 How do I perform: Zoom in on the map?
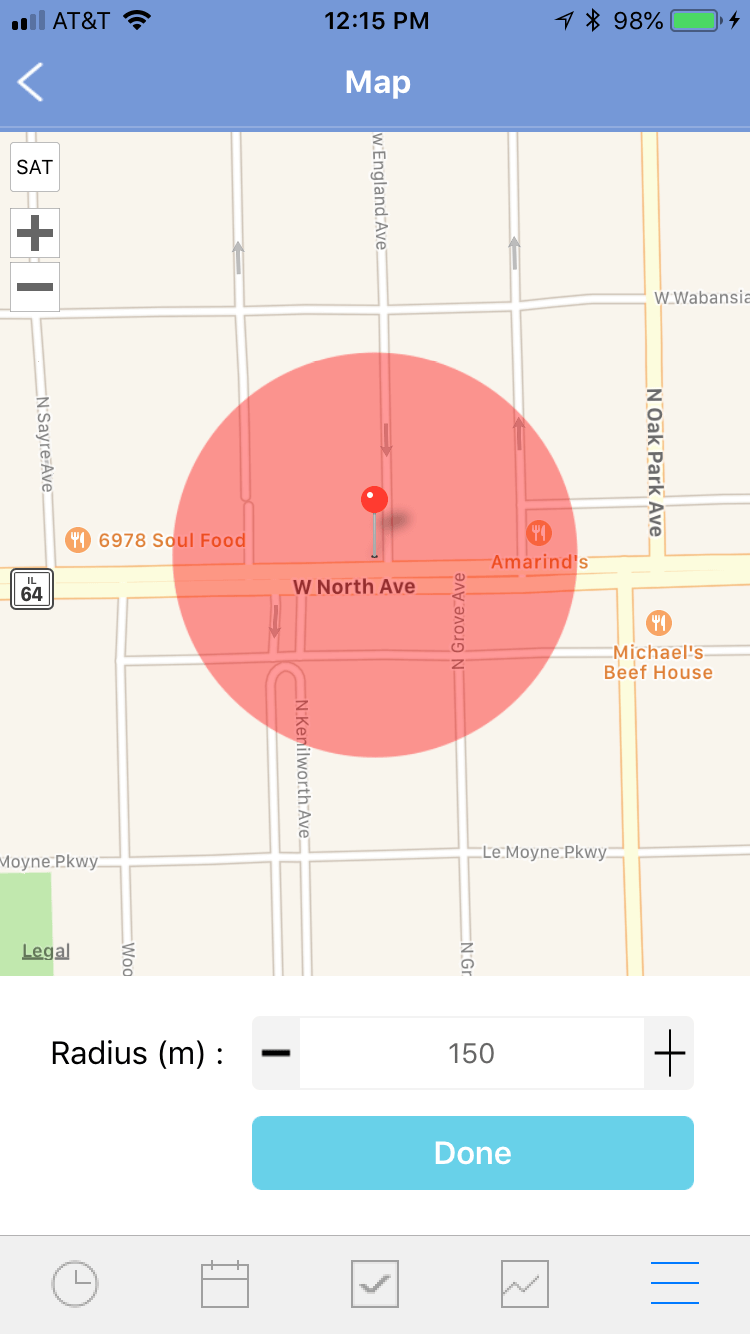pos(35,234)
